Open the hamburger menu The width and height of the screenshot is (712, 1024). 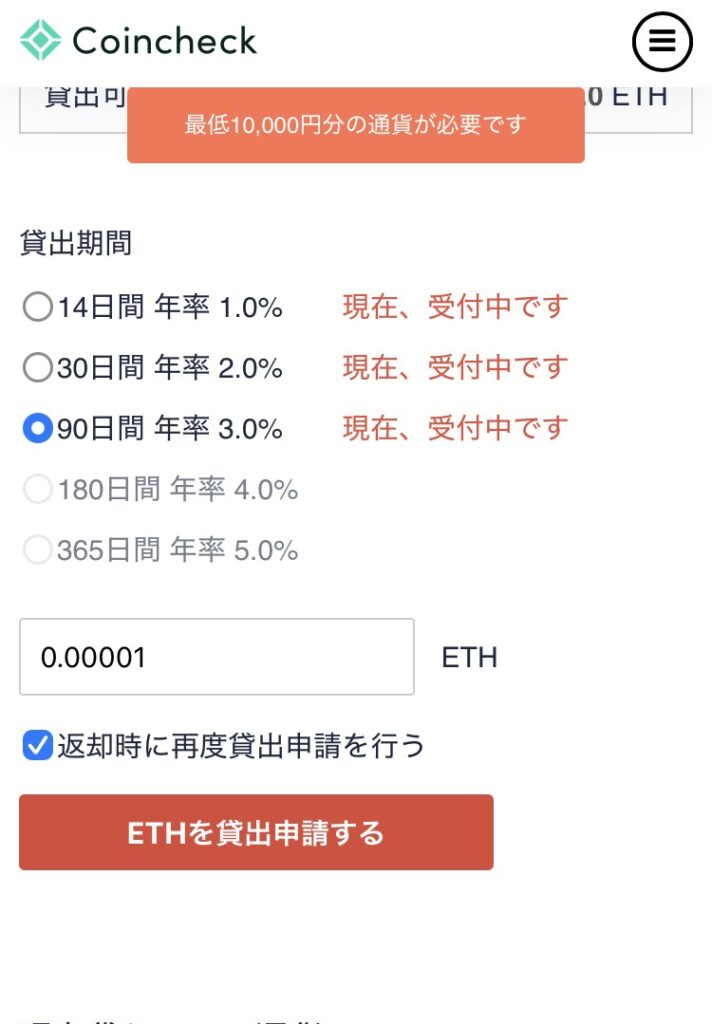click(662, 41)
